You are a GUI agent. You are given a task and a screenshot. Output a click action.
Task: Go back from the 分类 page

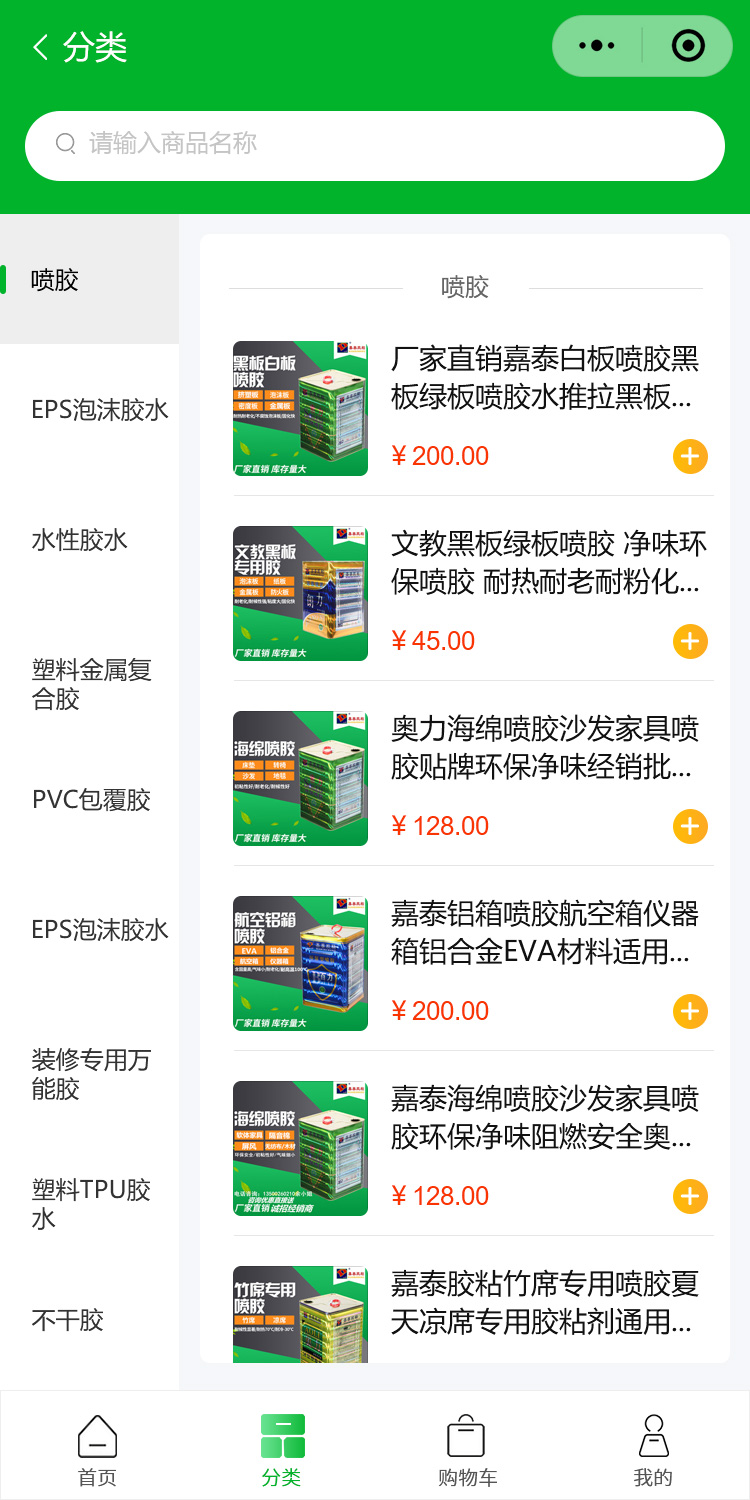(x=41, y=47)
